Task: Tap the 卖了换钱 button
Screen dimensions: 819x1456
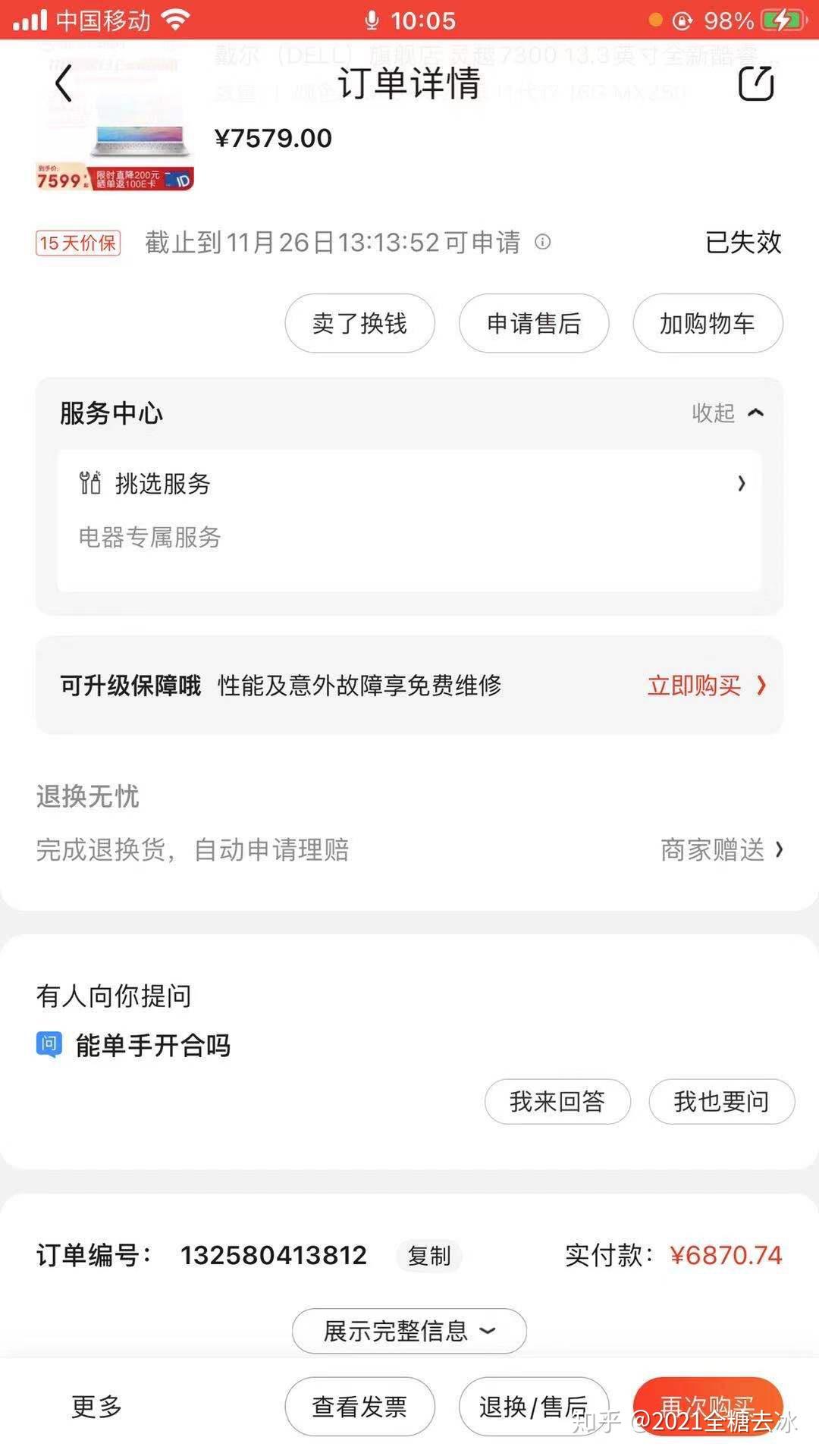Action: tap(359, 323)
